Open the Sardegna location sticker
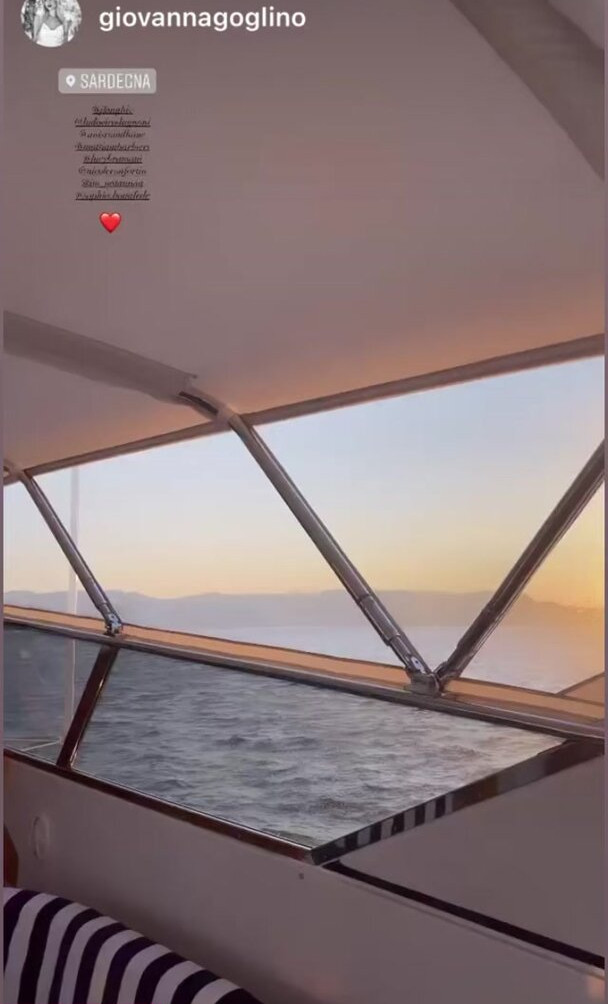608x1004 pixels. click(x=108, y=81)
